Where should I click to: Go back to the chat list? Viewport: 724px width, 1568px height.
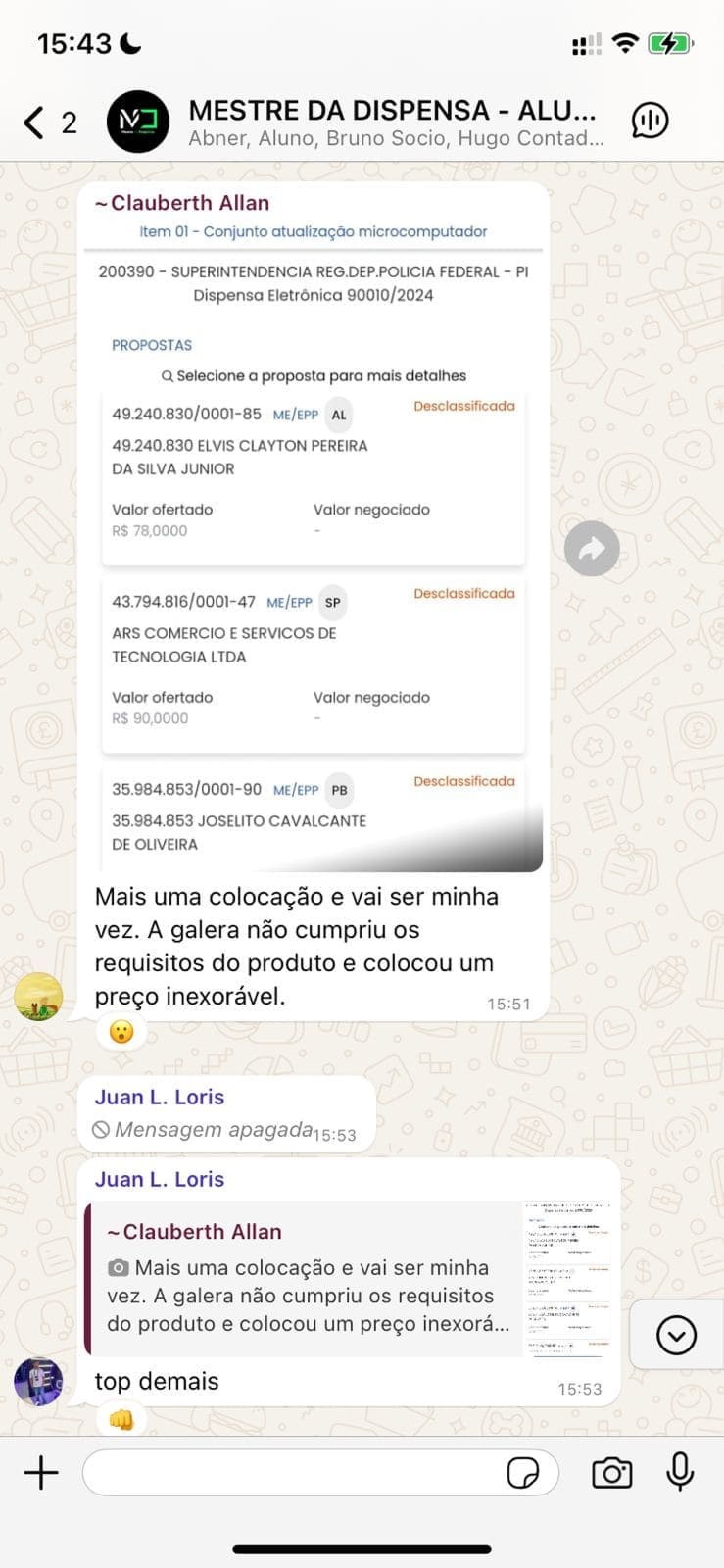(48, 122)
